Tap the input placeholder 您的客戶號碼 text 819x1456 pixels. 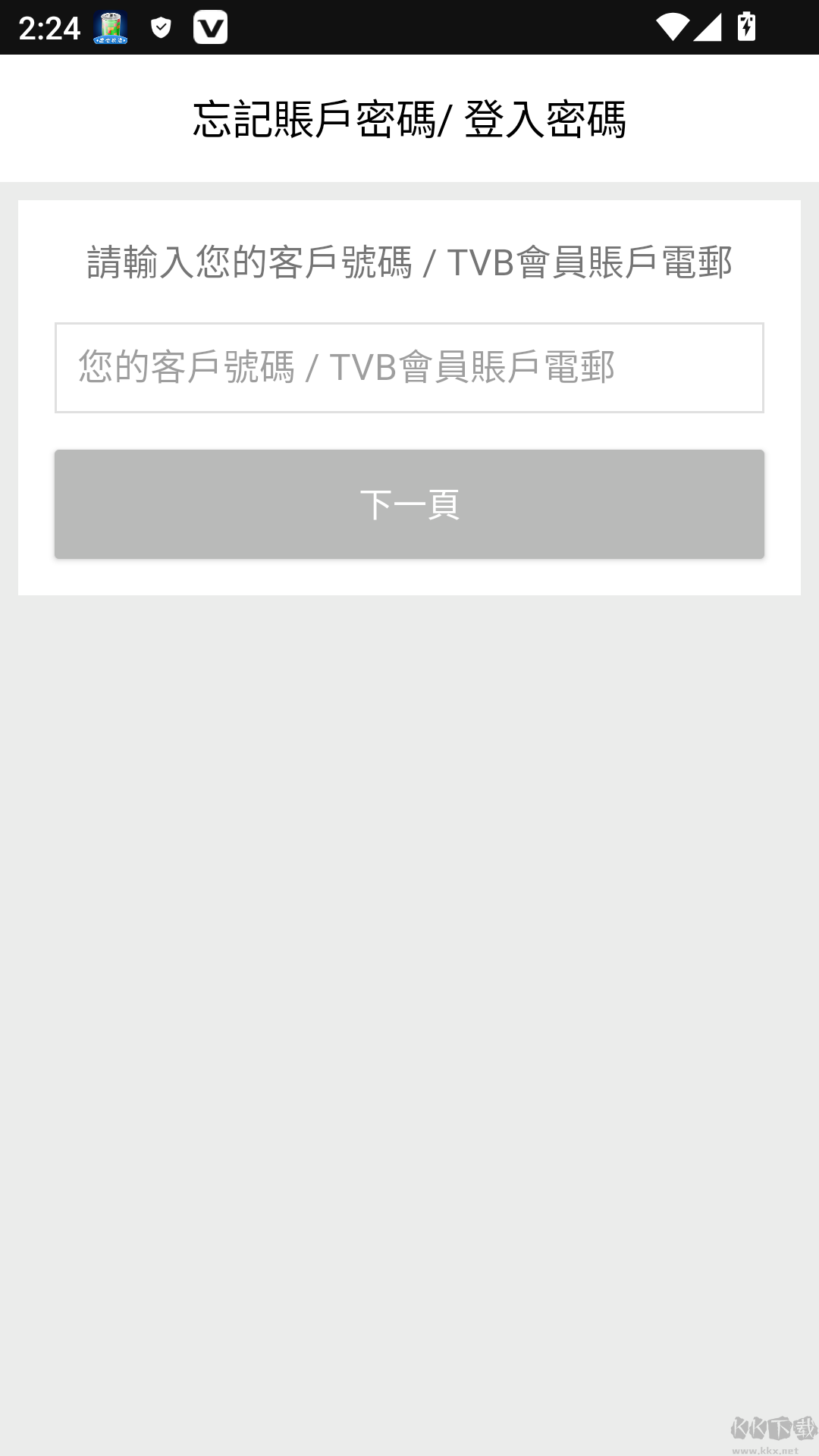point(346,366)
